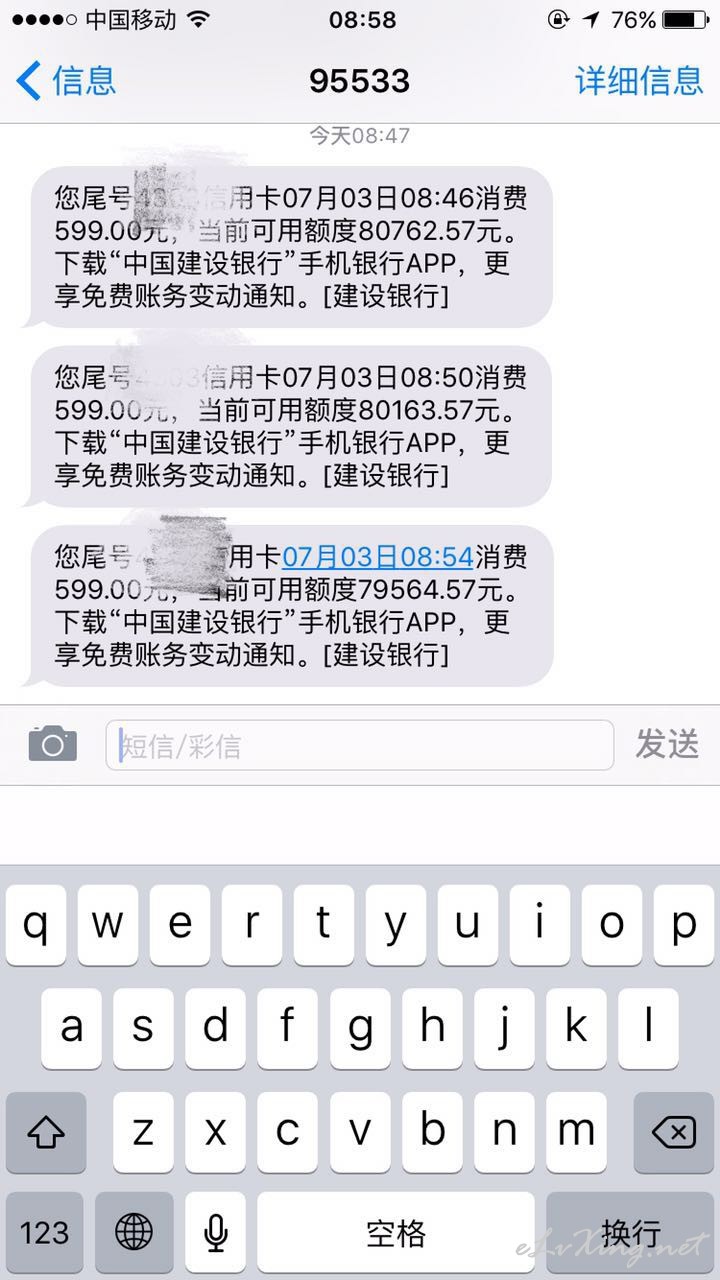Image resolution: width=720 pixels, height=1280 pixels.
Task: Open 详细信息 for this conversation
Action: (639, 80)
